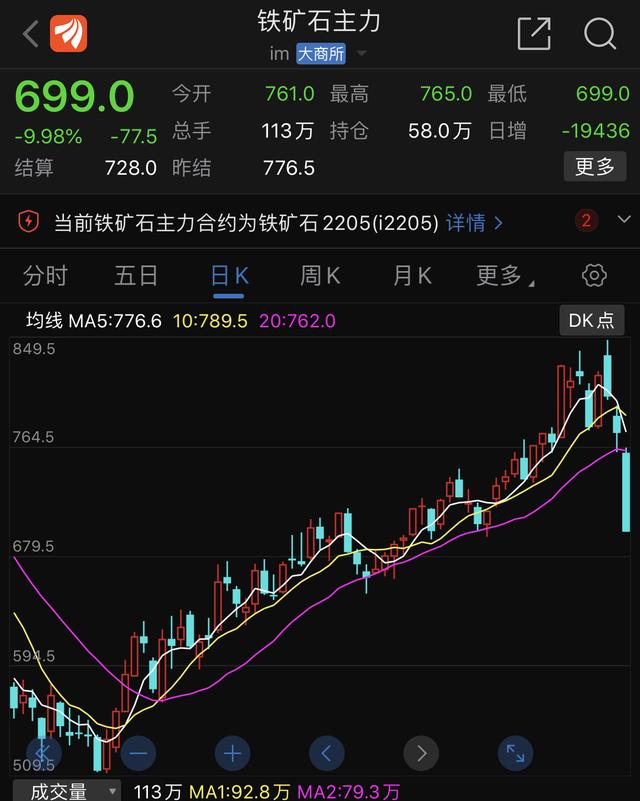Open 详情 link for the main contract notice
Image resolution: width=640 pixels, height=801 pixels.
474,222
